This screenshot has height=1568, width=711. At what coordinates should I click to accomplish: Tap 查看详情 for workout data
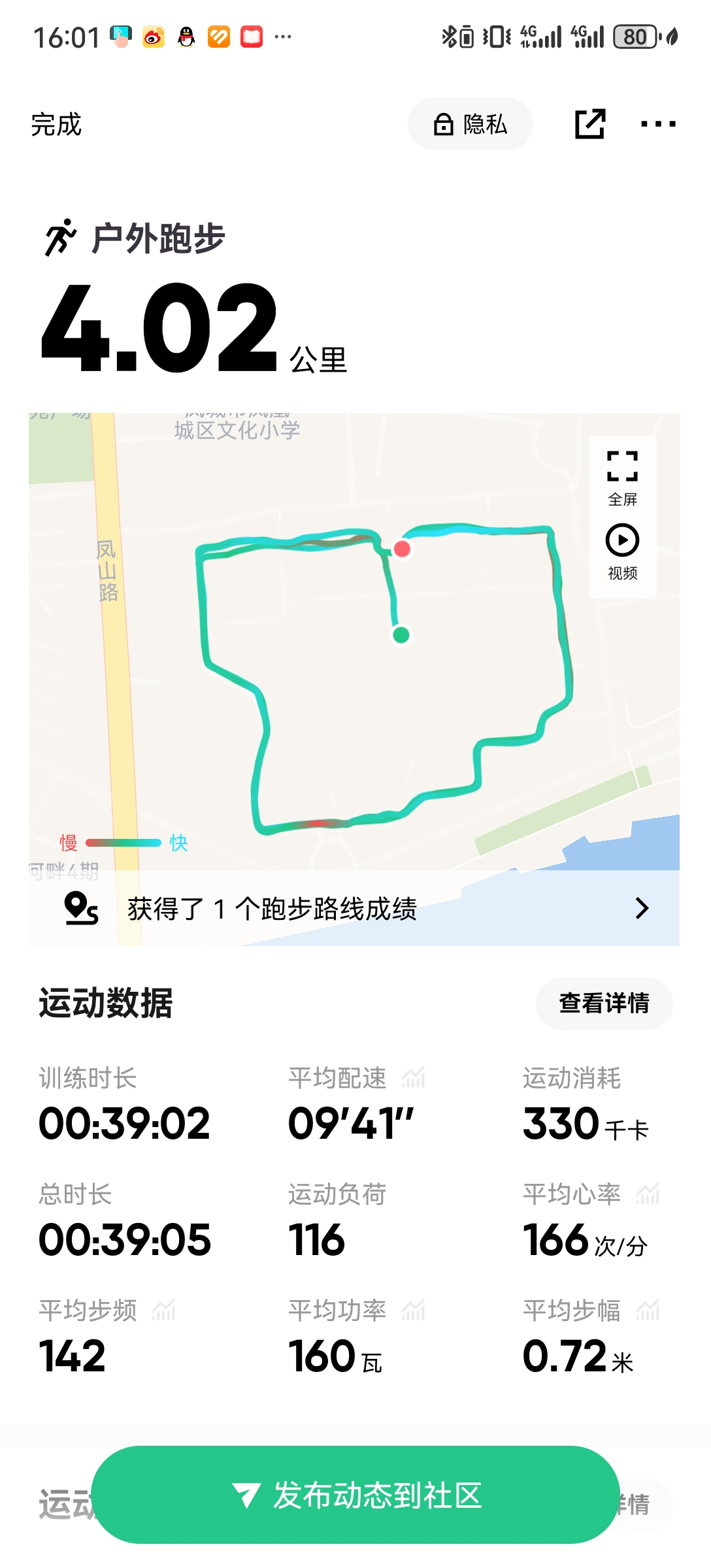point(604,1003)
